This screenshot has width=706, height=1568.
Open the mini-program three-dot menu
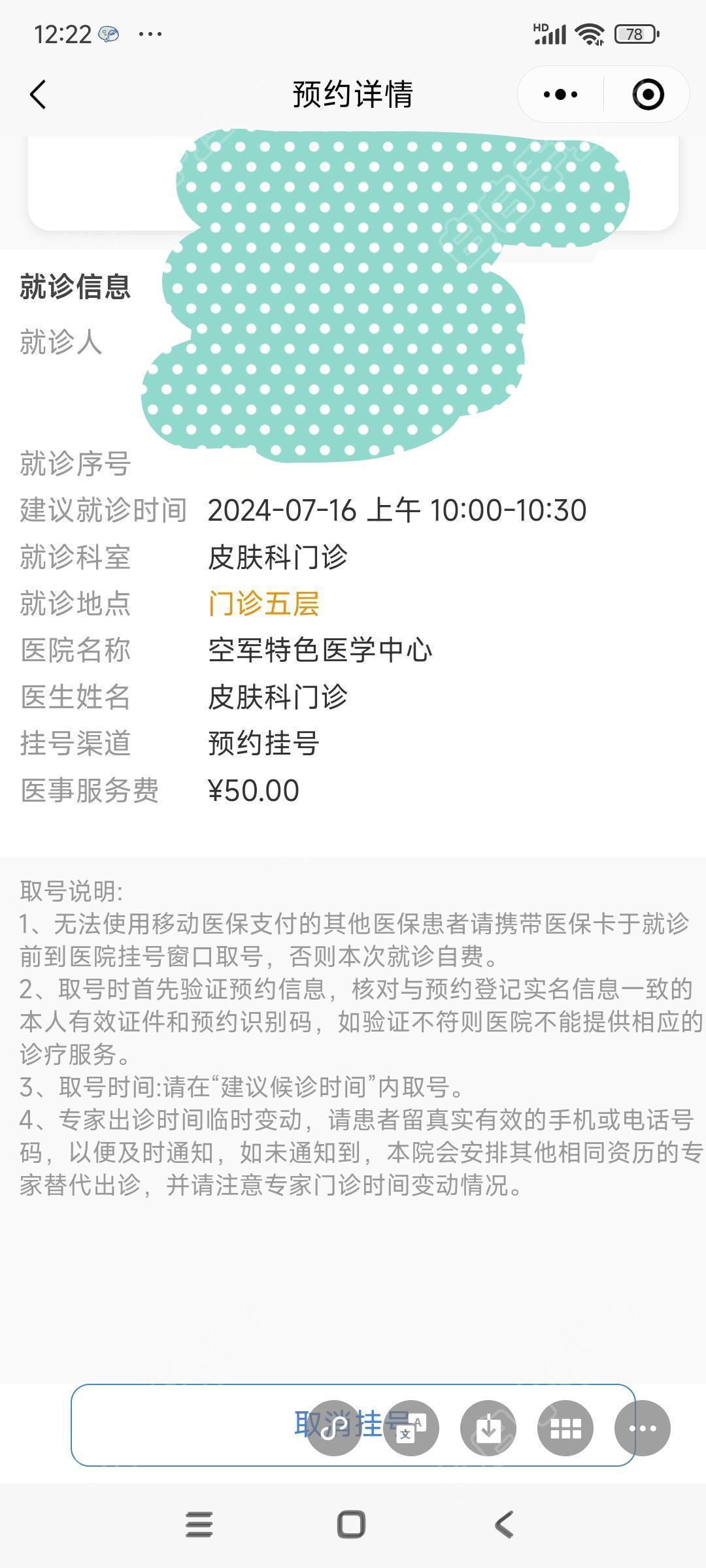click(x=560, y=95)
